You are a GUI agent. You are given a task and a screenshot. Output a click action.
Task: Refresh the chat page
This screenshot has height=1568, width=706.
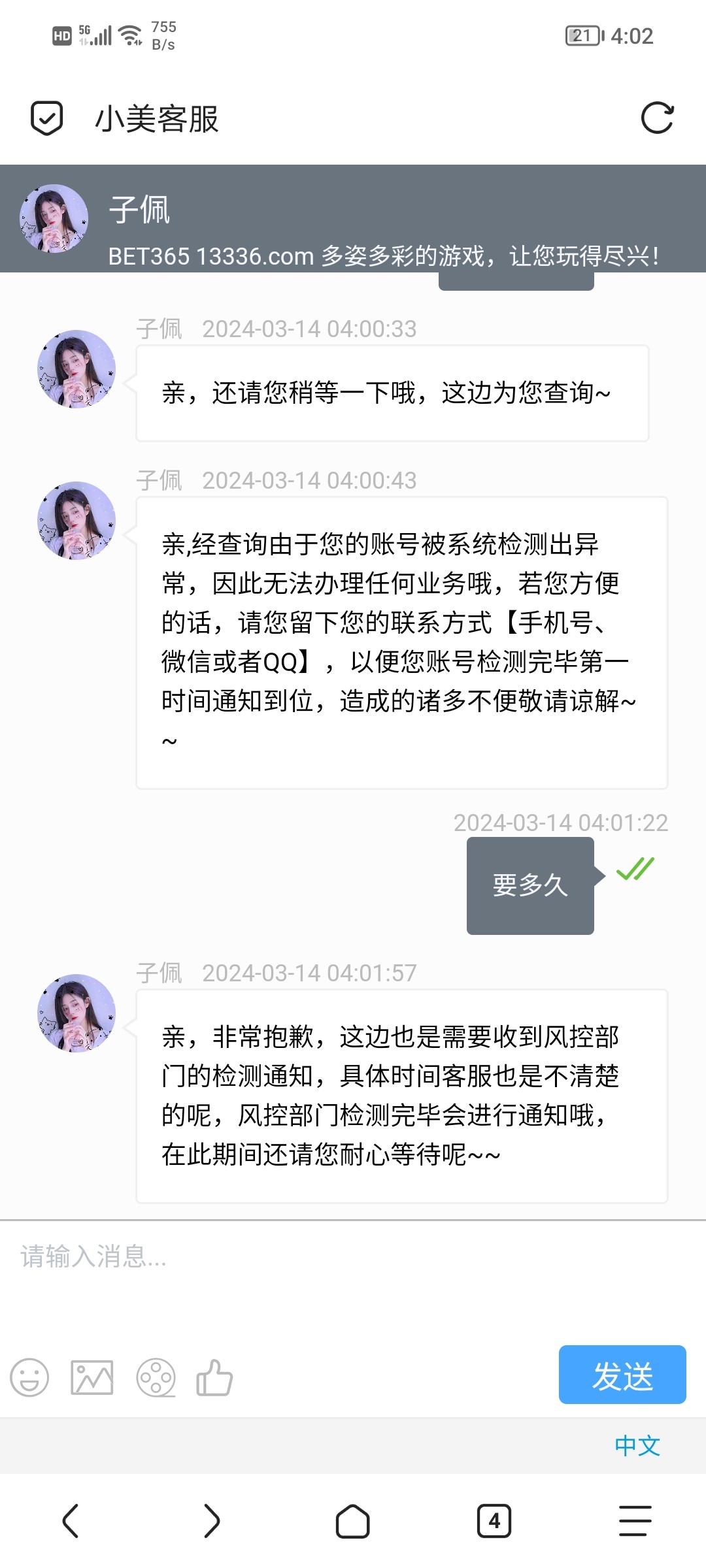pyautogui.click(x=656, y=118)
